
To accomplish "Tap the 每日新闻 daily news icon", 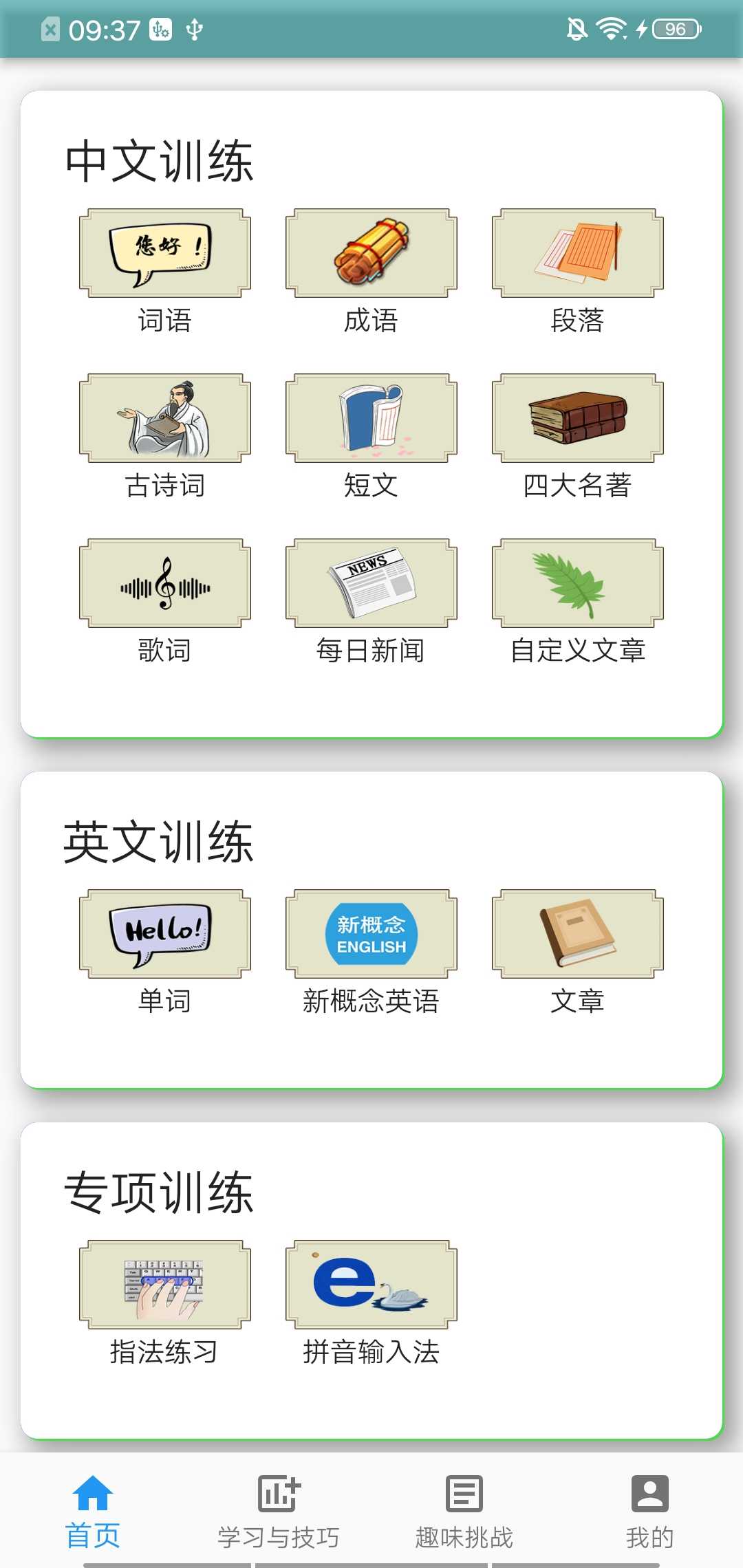I will click(371, 581).
